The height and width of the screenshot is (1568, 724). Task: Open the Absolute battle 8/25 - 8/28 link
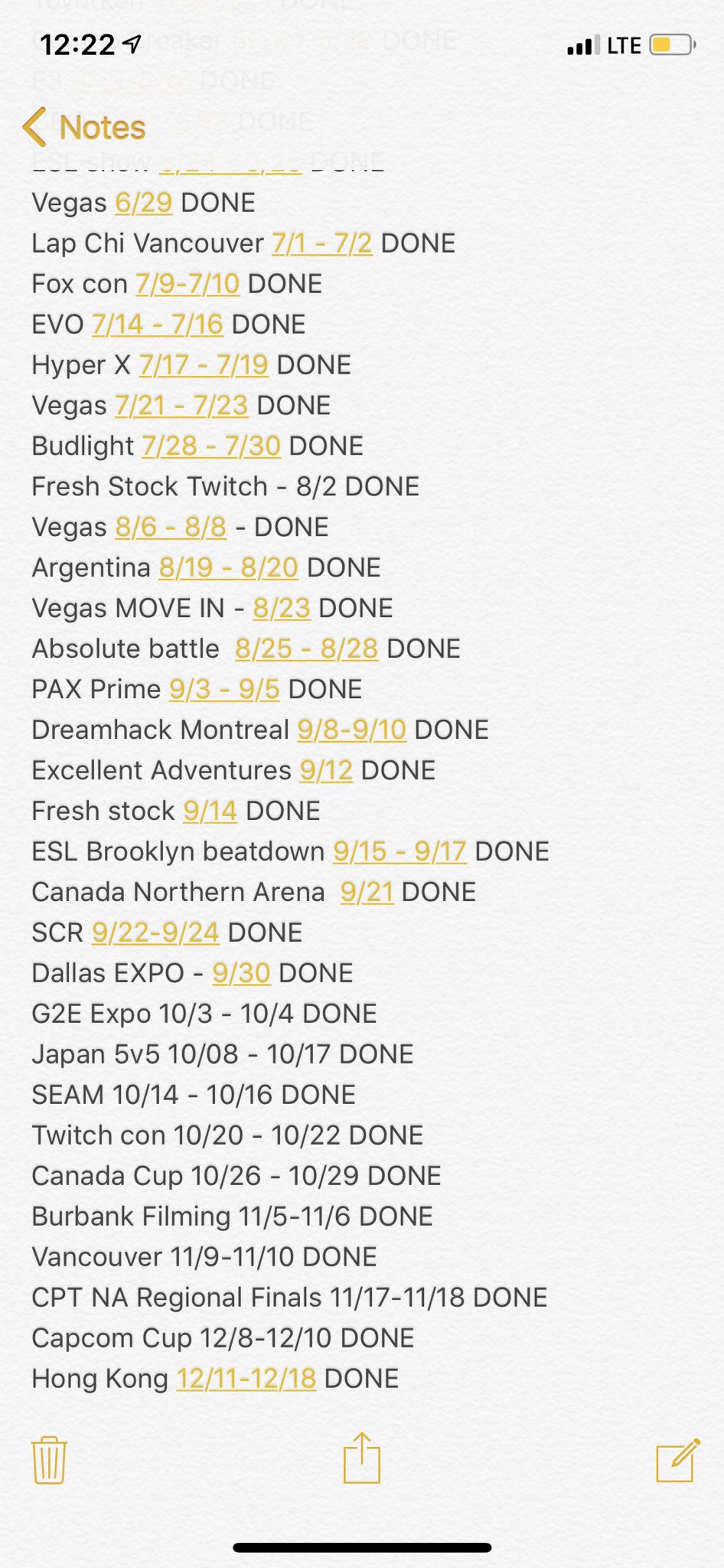tap(307, 649)
